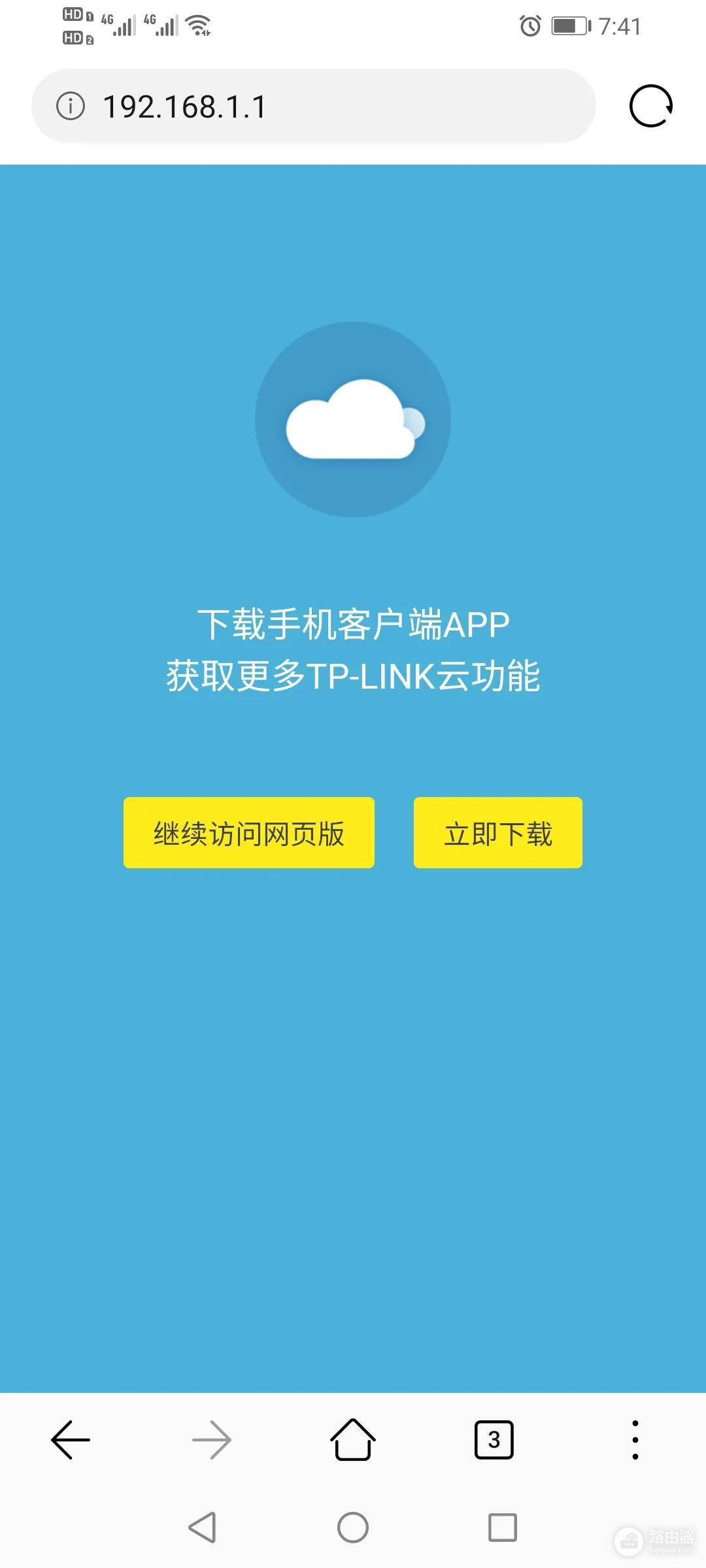Image resolution: width=706 pixels, height=1568 pixels.
Task: Tap the system home button
Action: 353,1527
